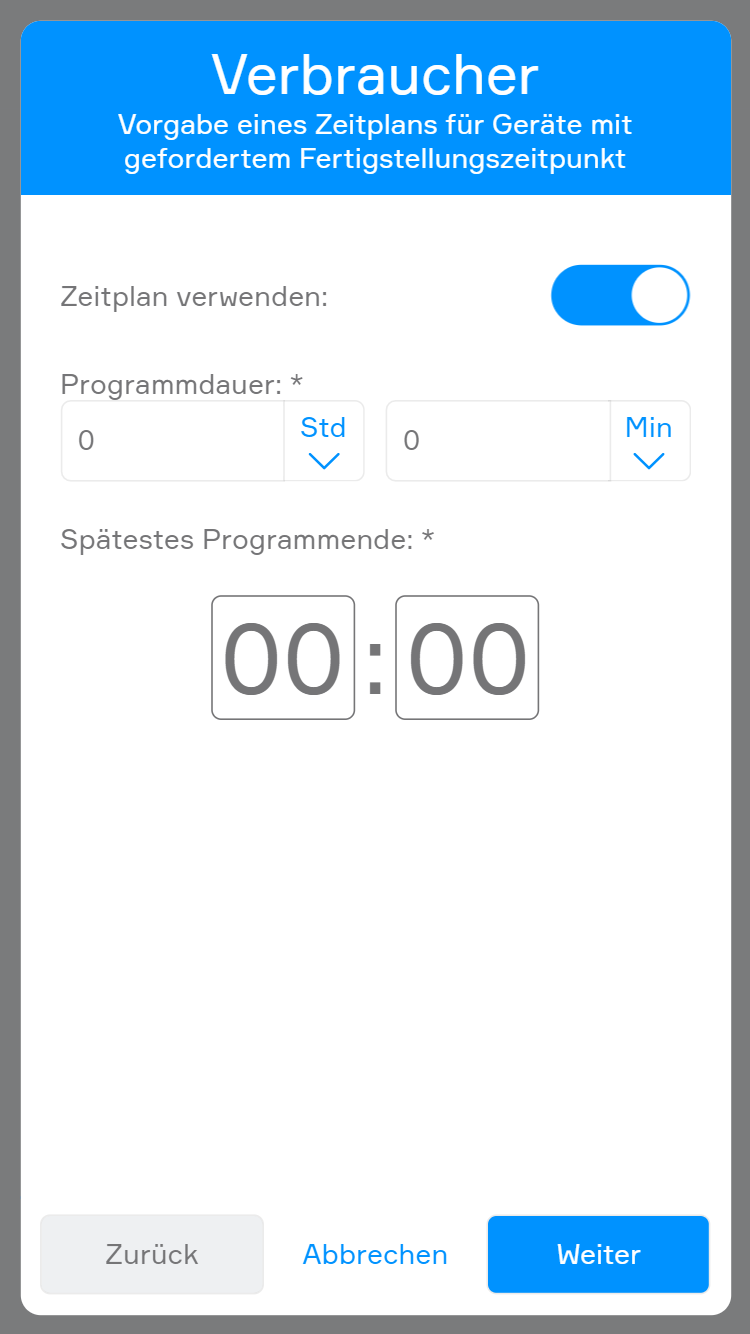The image size is (750, 1334).
Task: Select the hours box of Spätestes Programmende
Action: click(x=283, y=658)
